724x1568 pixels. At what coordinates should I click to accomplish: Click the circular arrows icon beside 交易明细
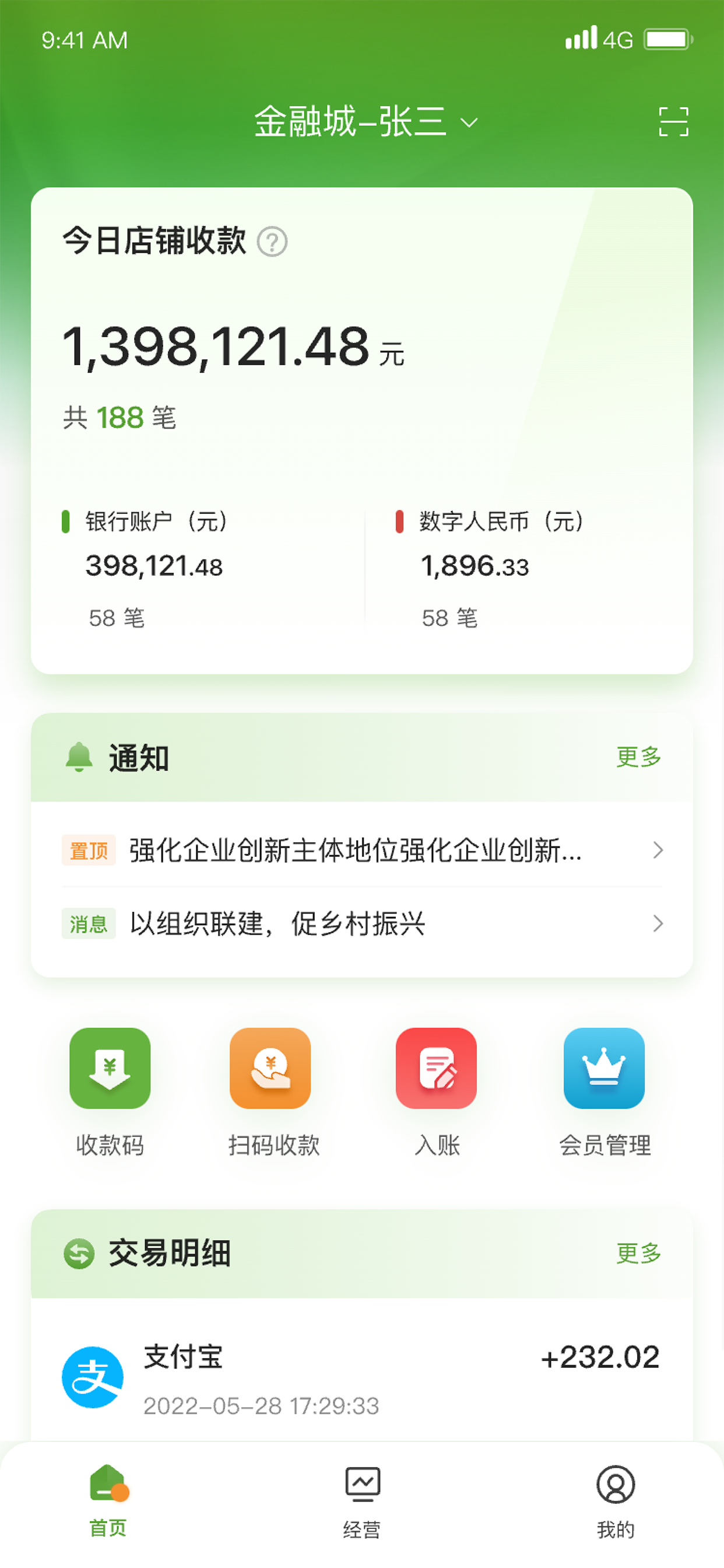coord(79,1255)
